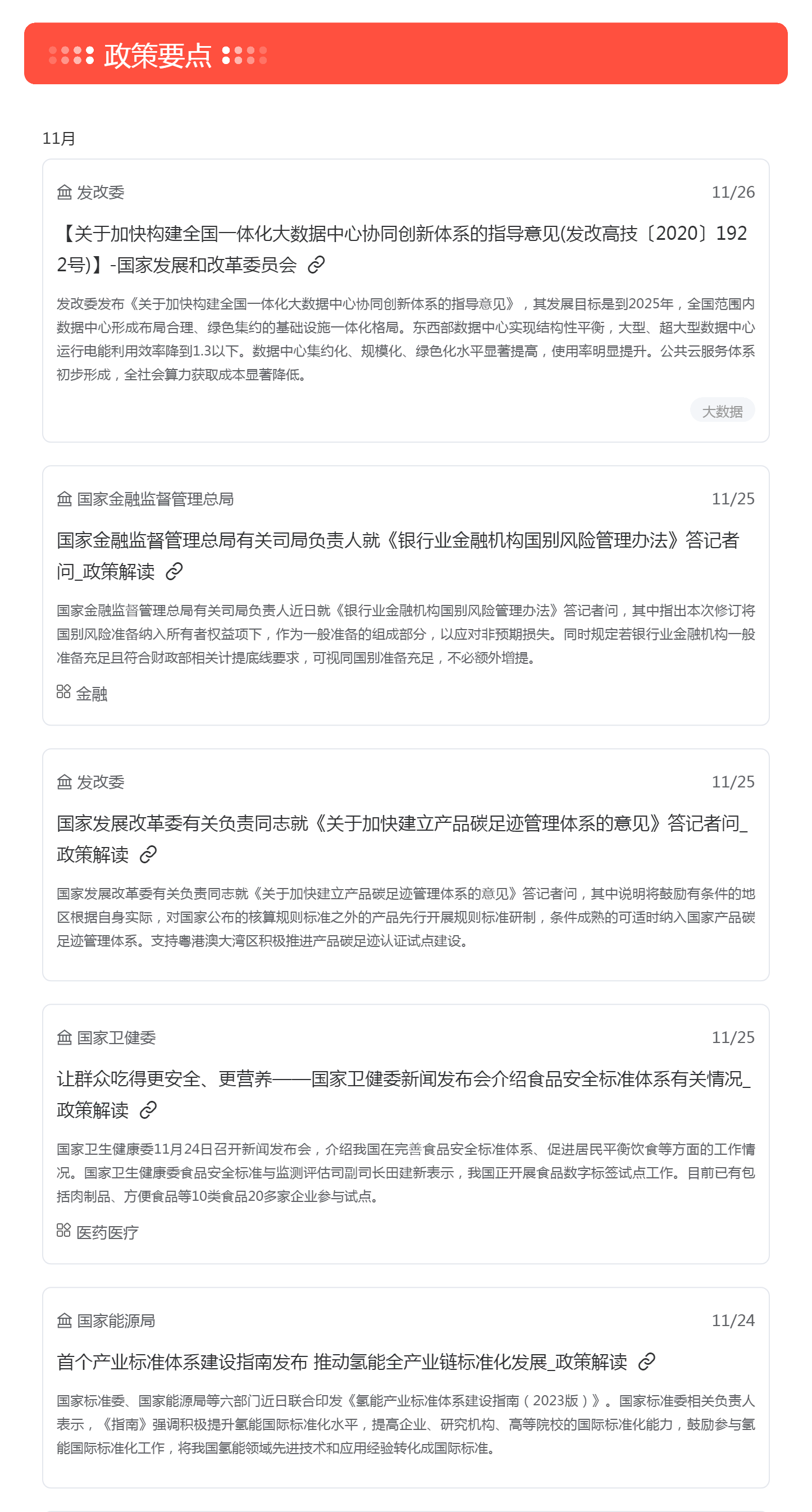
Task: Select the 大数据 tag chip
Action: [x=722, y=411]
